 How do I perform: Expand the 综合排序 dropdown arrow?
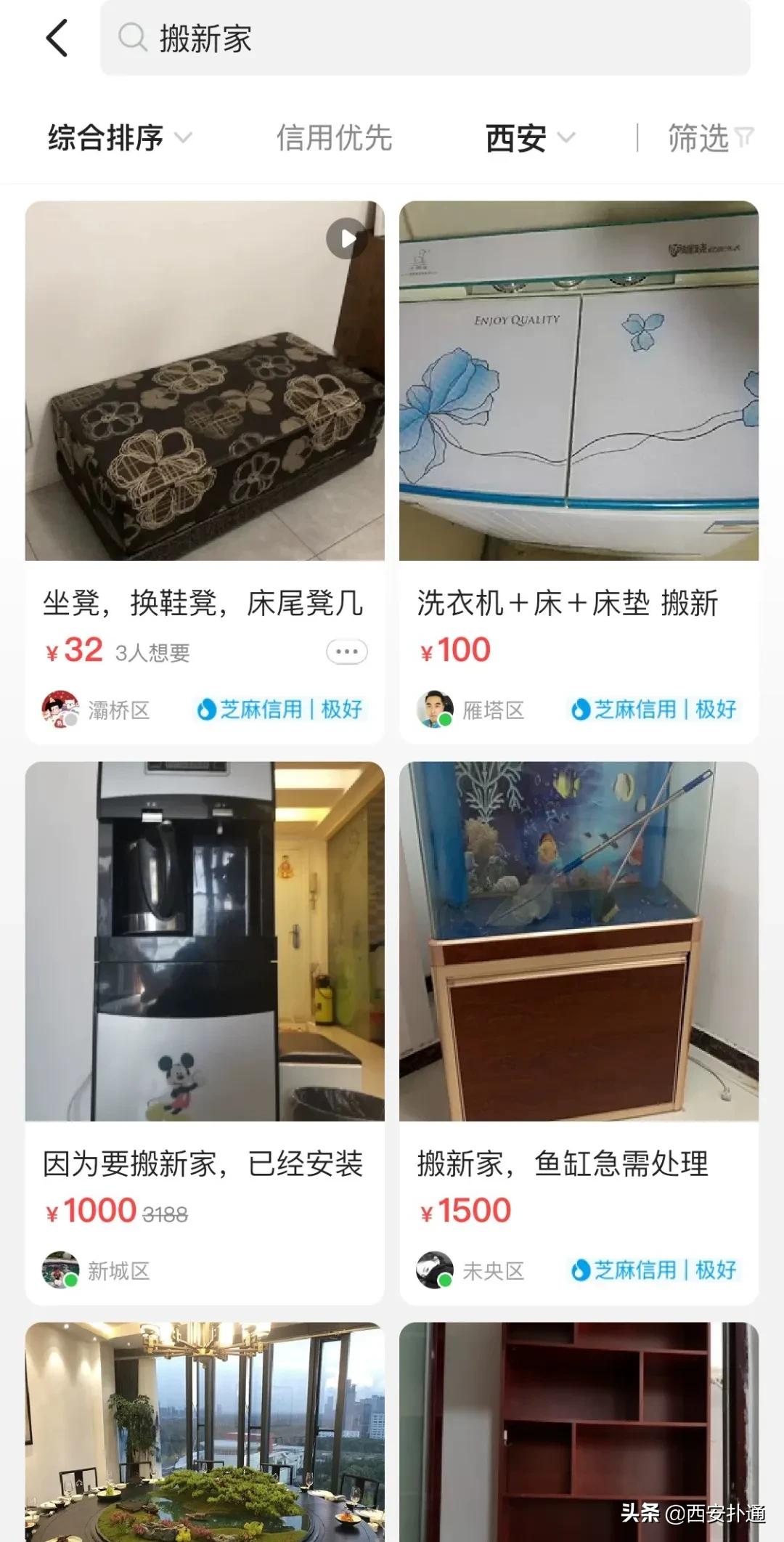pyautogui.click(x=183, y=139)
